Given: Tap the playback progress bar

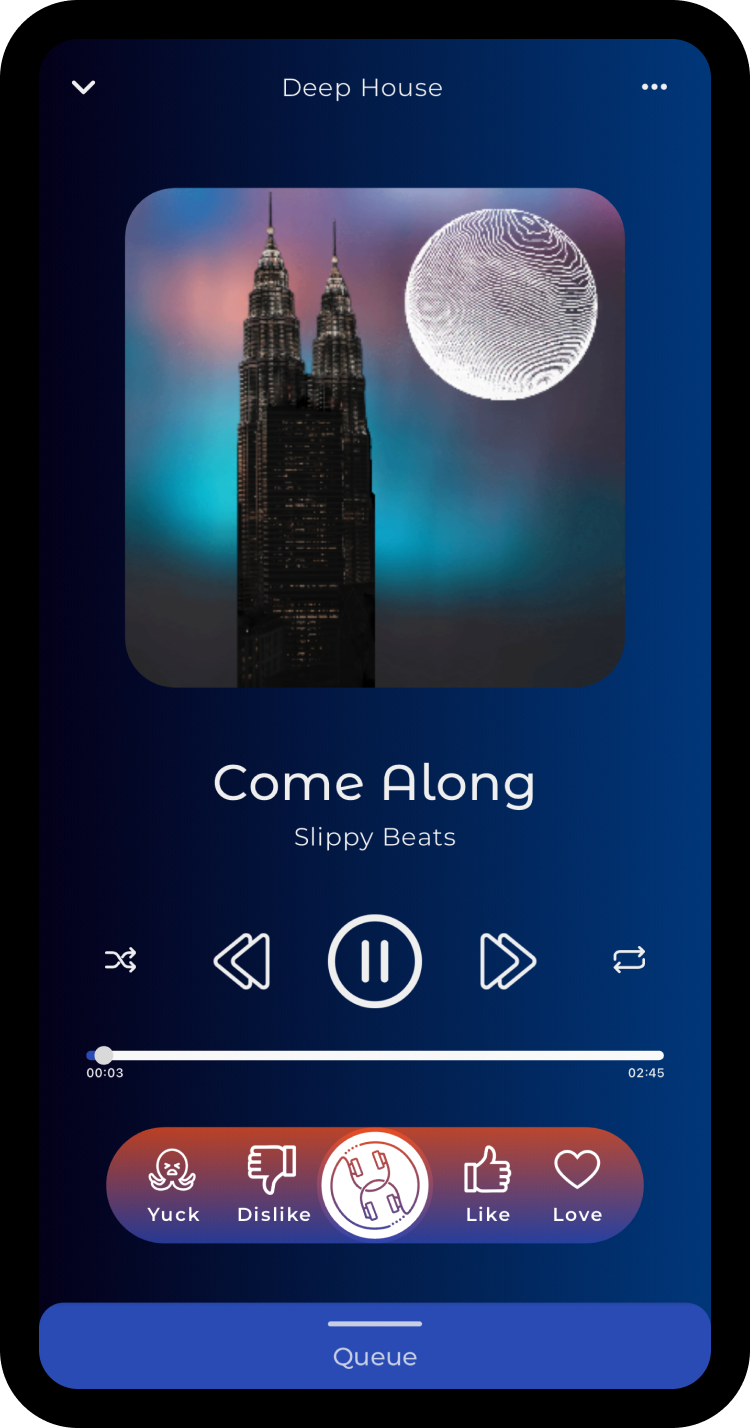Looking at the screenshot, I should coord(375,1055).
